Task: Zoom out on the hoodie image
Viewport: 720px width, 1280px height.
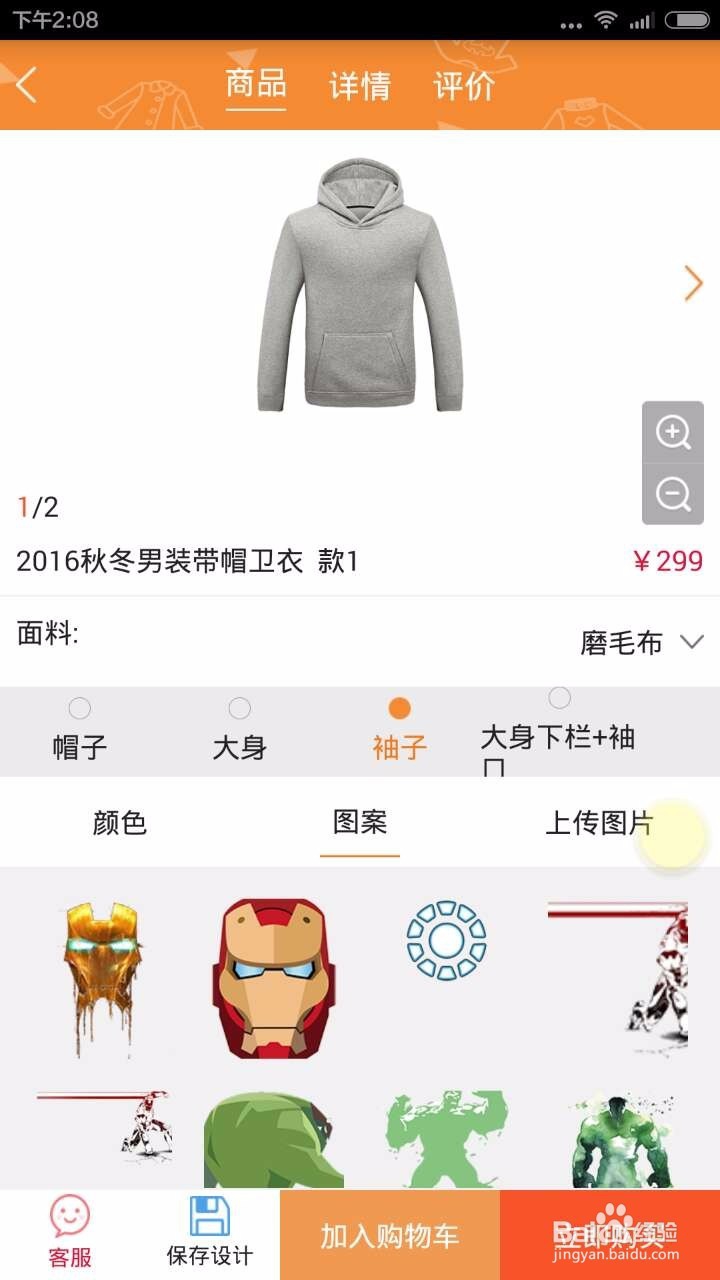Action: 674,497
